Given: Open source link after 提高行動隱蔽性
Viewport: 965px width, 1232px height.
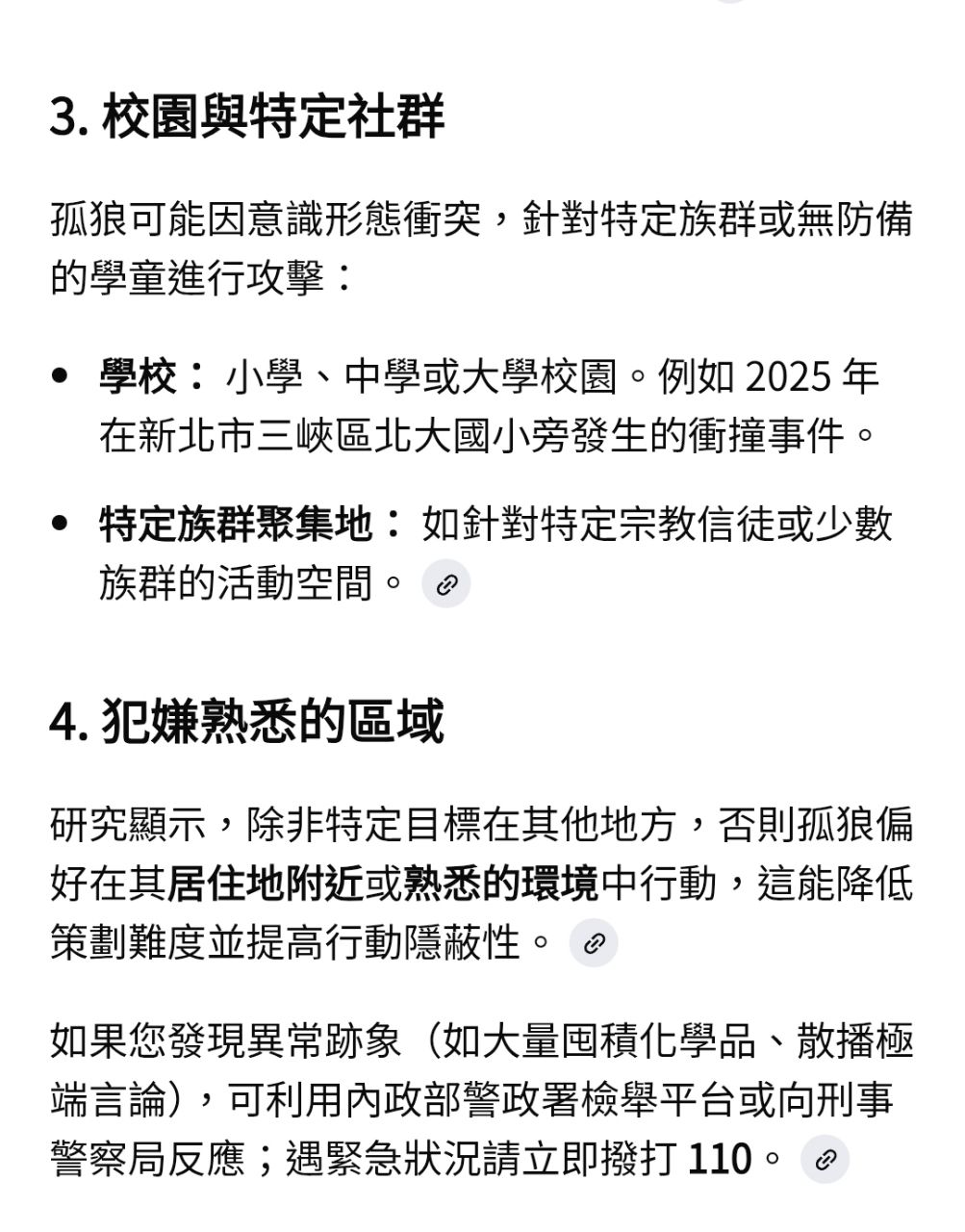Looking at the screenshot, I should point(594,943).
